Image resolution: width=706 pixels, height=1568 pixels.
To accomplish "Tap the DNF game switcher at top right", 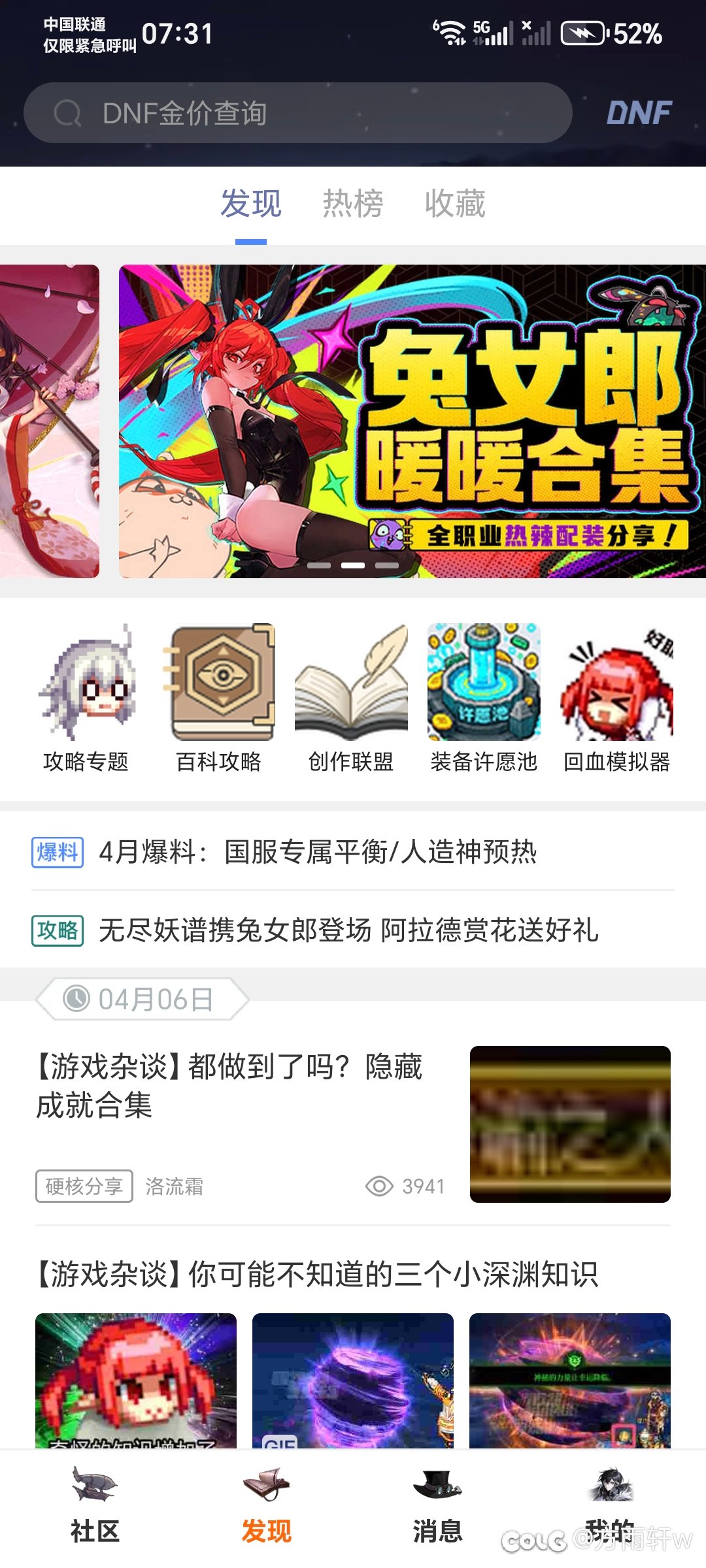I will [x=639, y=112].
